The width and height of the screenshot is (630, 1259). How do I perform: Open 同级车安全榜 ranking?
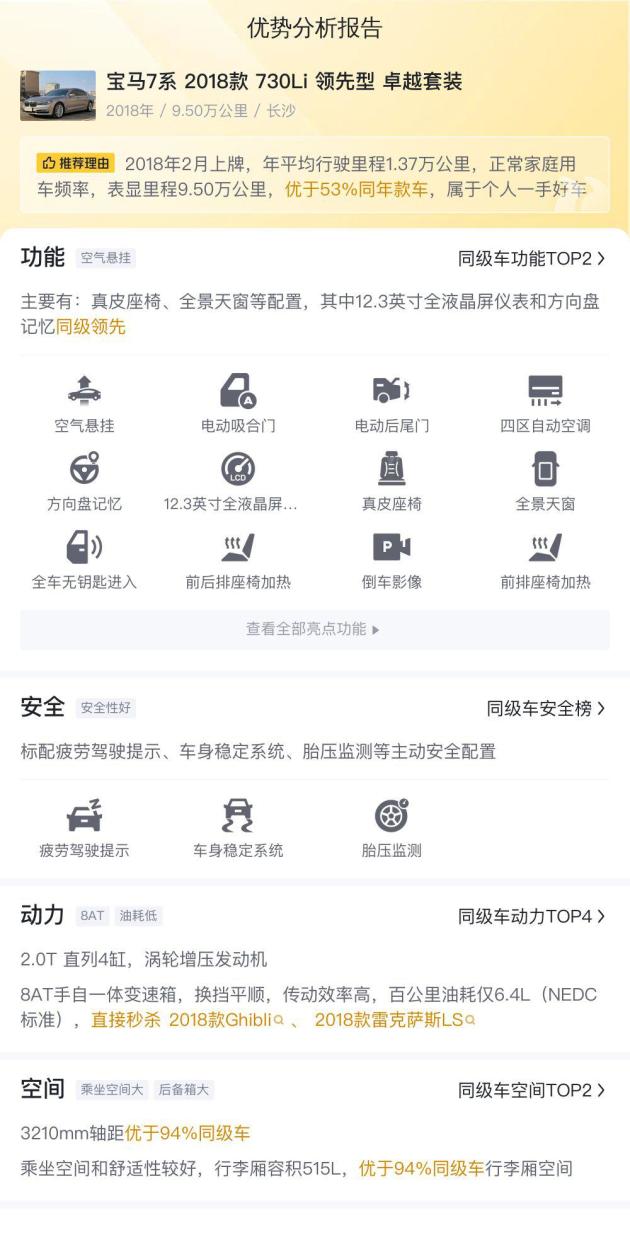545,709
